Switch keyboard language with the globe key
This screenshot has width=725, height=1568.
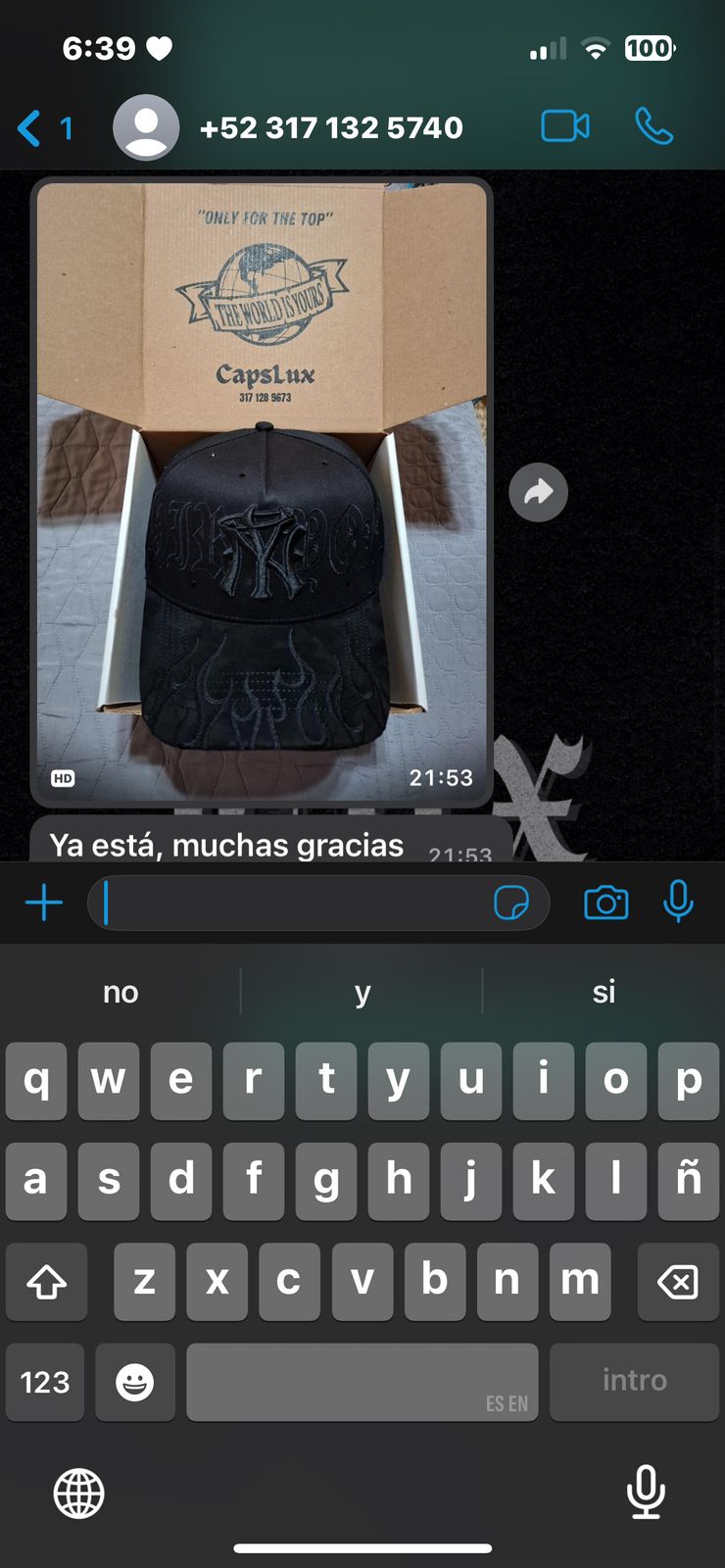pos(78,1493)
